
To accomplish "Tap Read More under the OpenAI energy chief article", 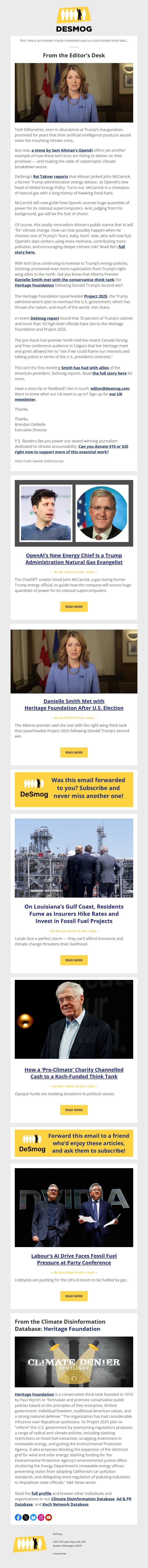I will point(74,606).
